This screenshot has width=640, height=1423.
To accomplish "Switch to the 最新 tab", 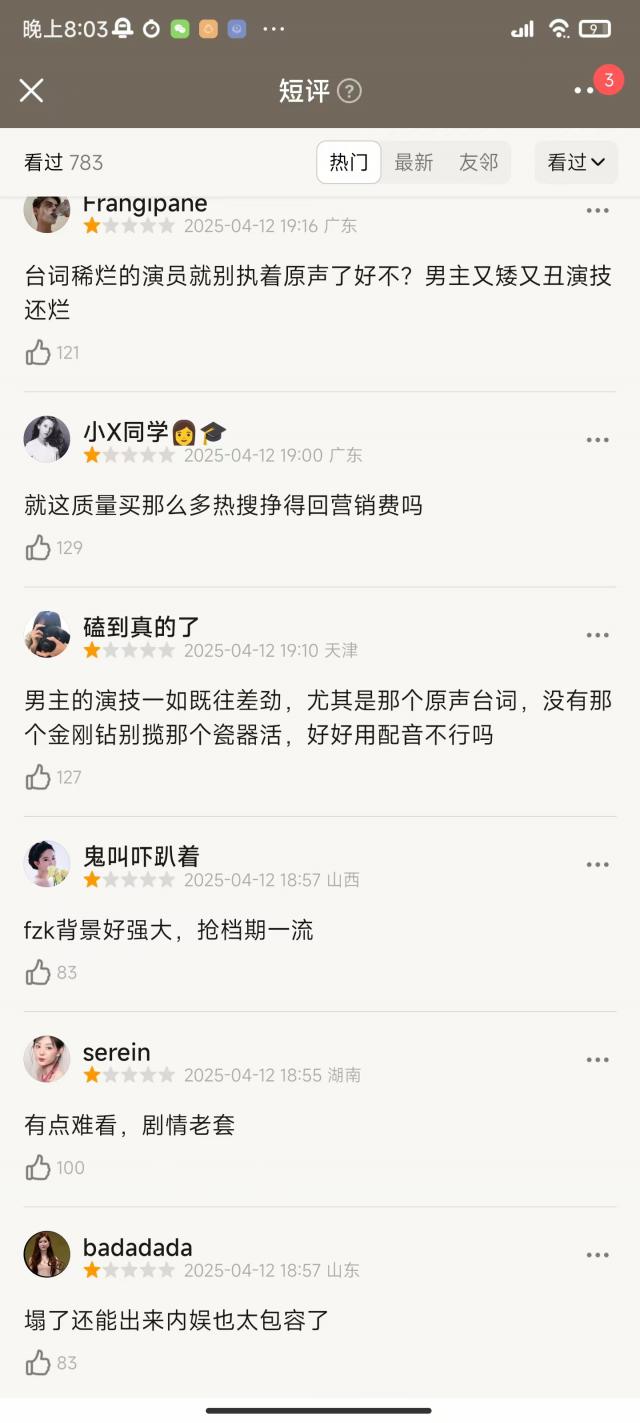I will (x=413, y=162).
